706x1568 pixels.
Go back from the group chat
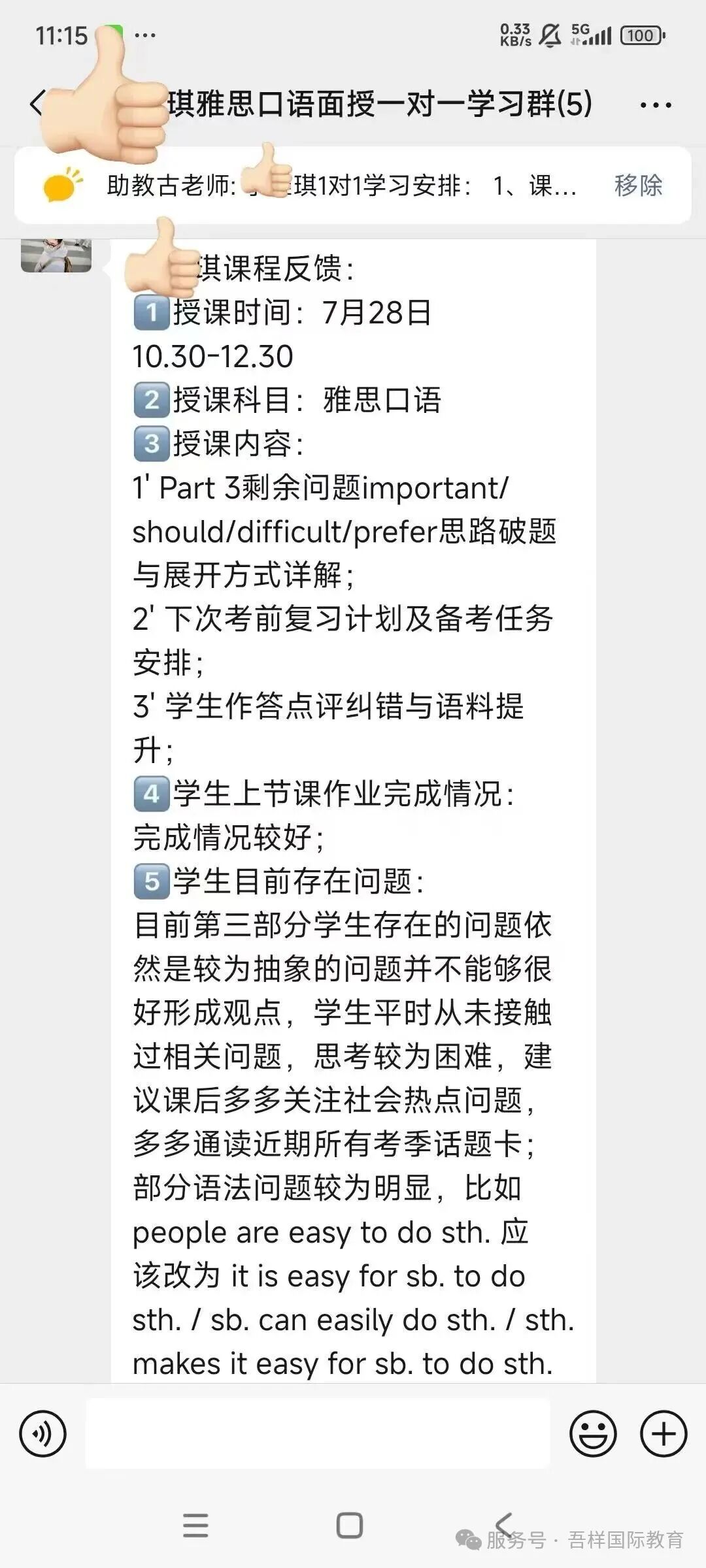[38, 103]
